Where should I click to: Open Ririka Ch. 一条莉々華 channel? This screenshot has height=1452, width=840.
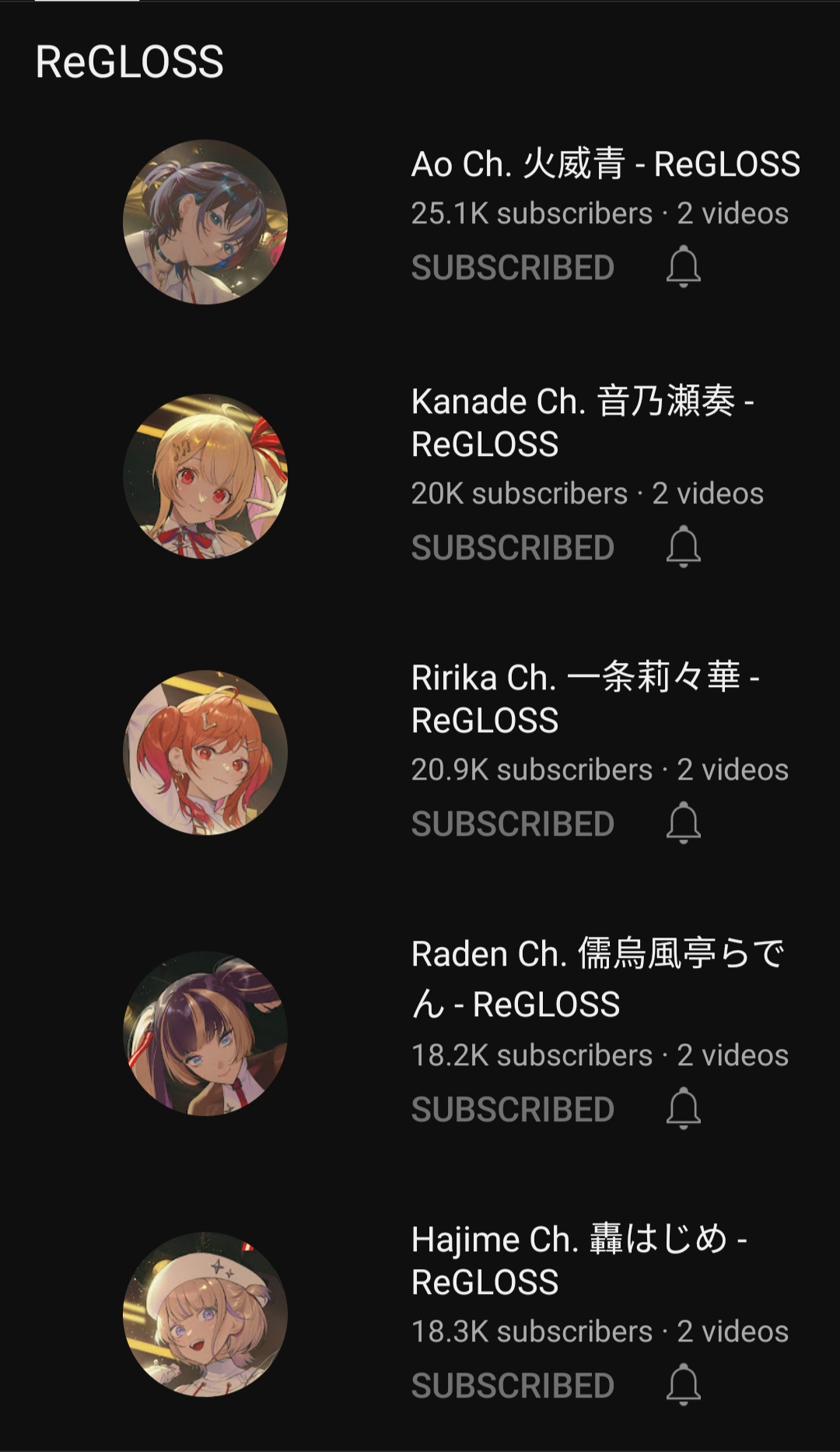click(x=585, y=698)
